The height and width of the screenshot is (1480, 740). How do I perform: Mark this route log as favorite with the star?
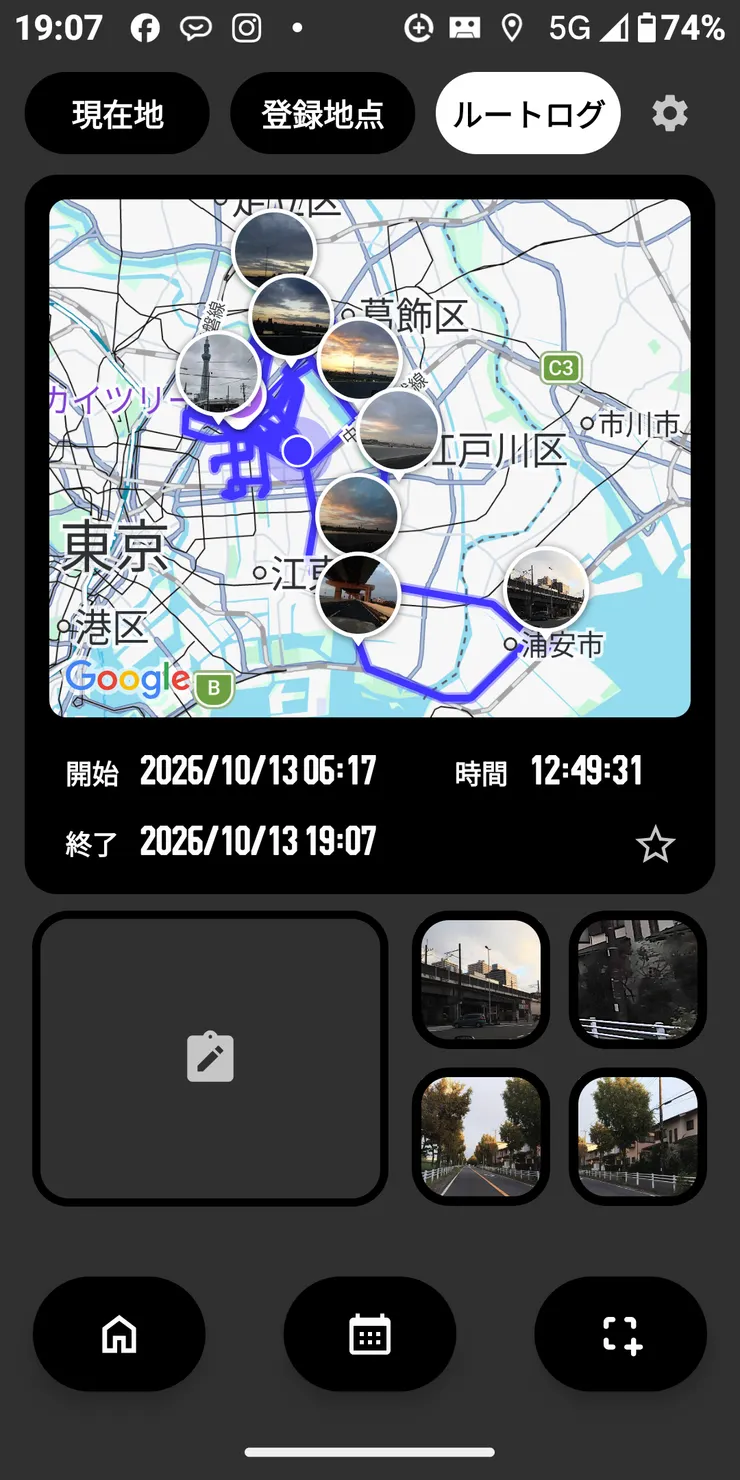point(655,845)
